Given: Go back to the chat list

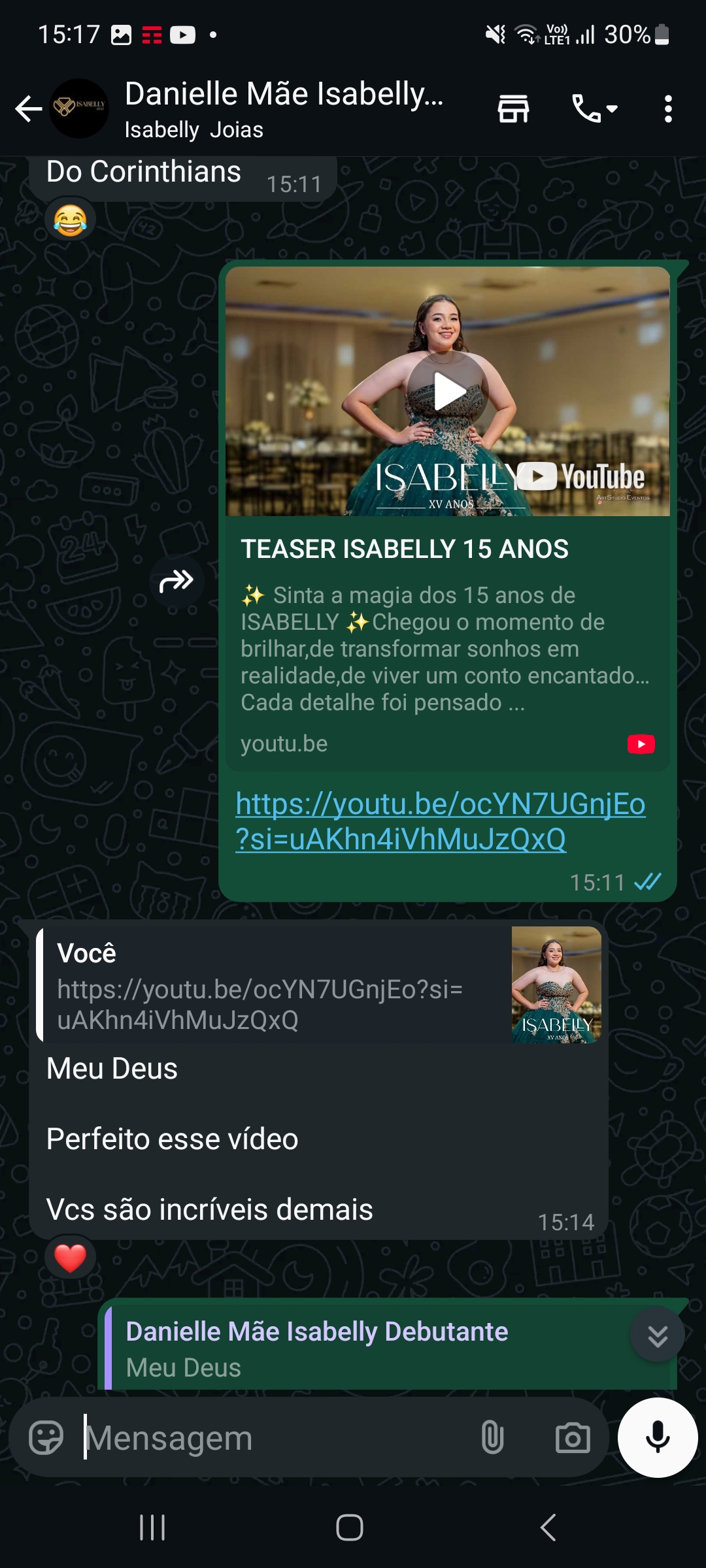Looking at the screenshot, I should 29,109.
